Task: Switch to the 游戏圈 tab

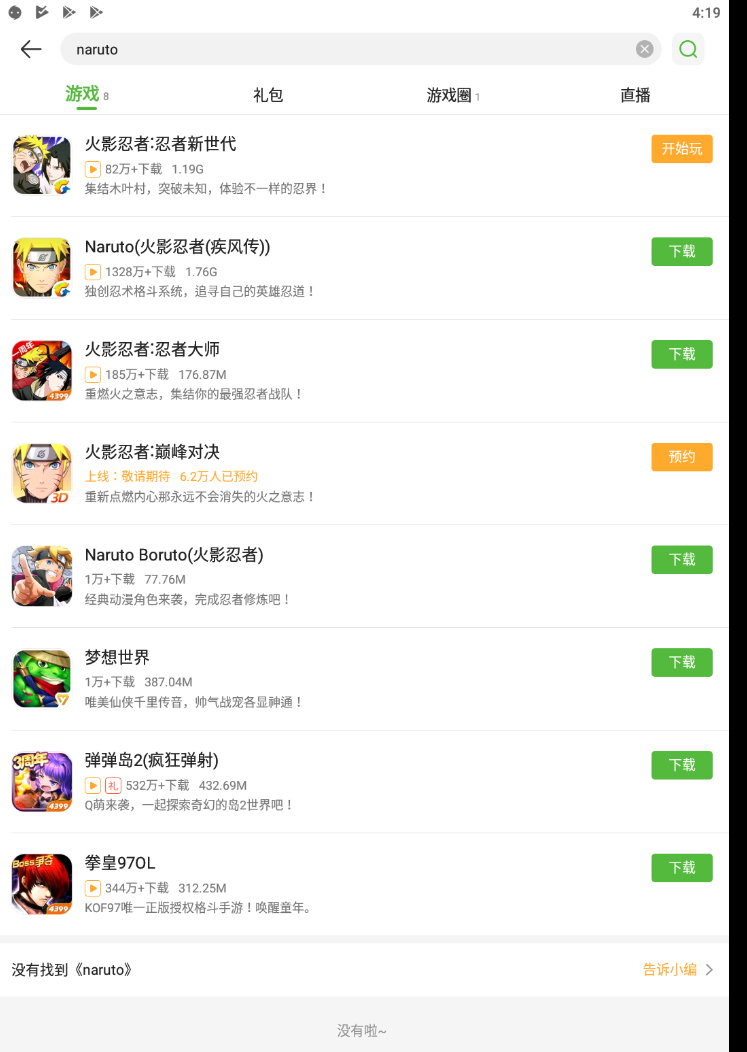Action: [452, 95]
